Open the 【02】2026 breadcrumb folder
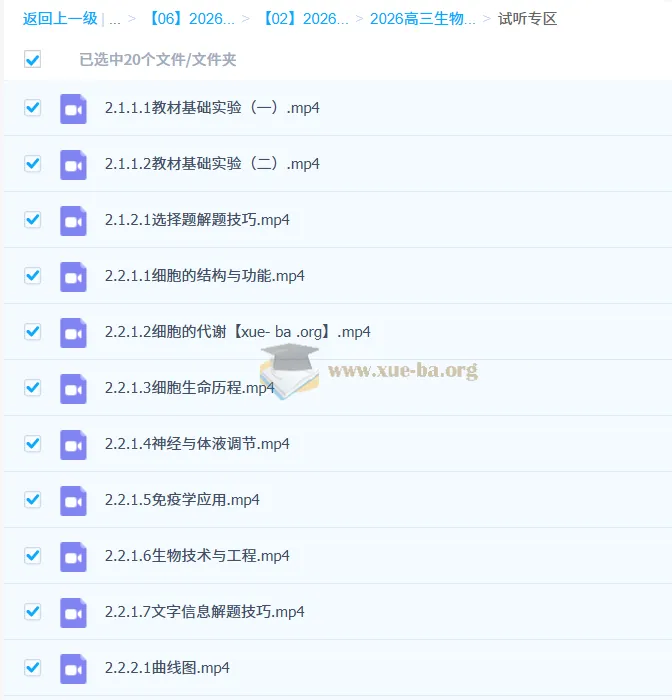672x700 pixels. pos(304,18)
